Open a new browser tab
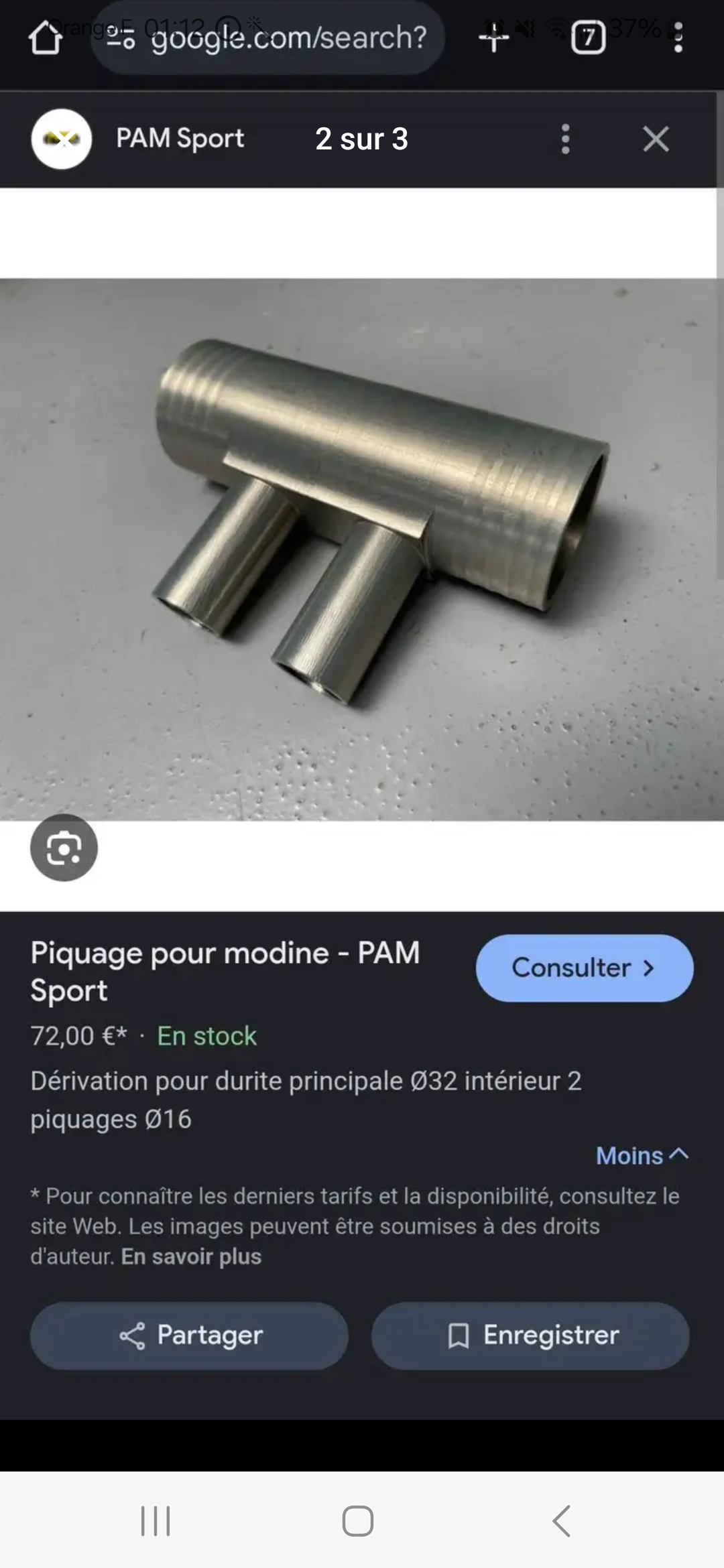The width and height of the screenshot is (724, 1568). click(x=494, y=38)
